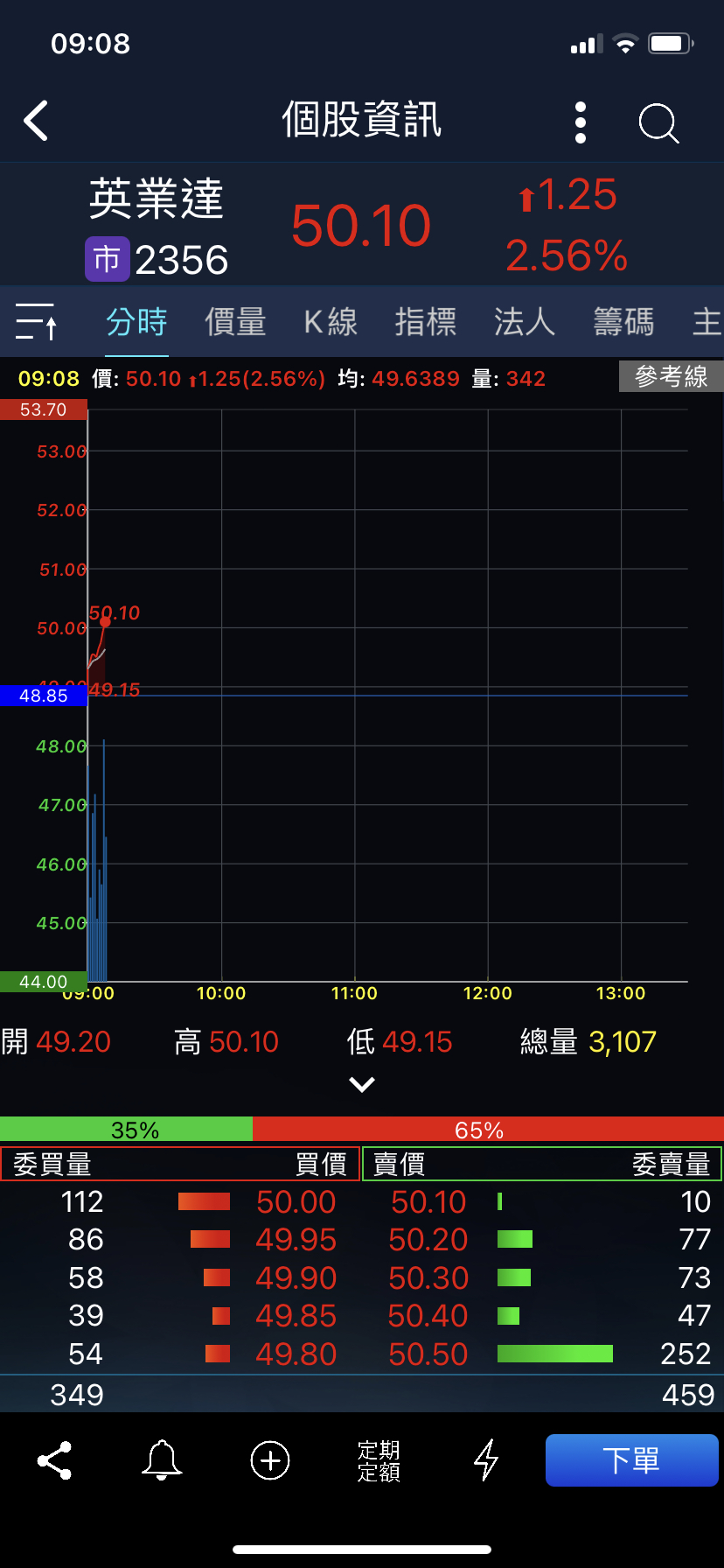Open stock search magnifier
This screenshot has height=1568, width=724.
click(x=658, y=122)
